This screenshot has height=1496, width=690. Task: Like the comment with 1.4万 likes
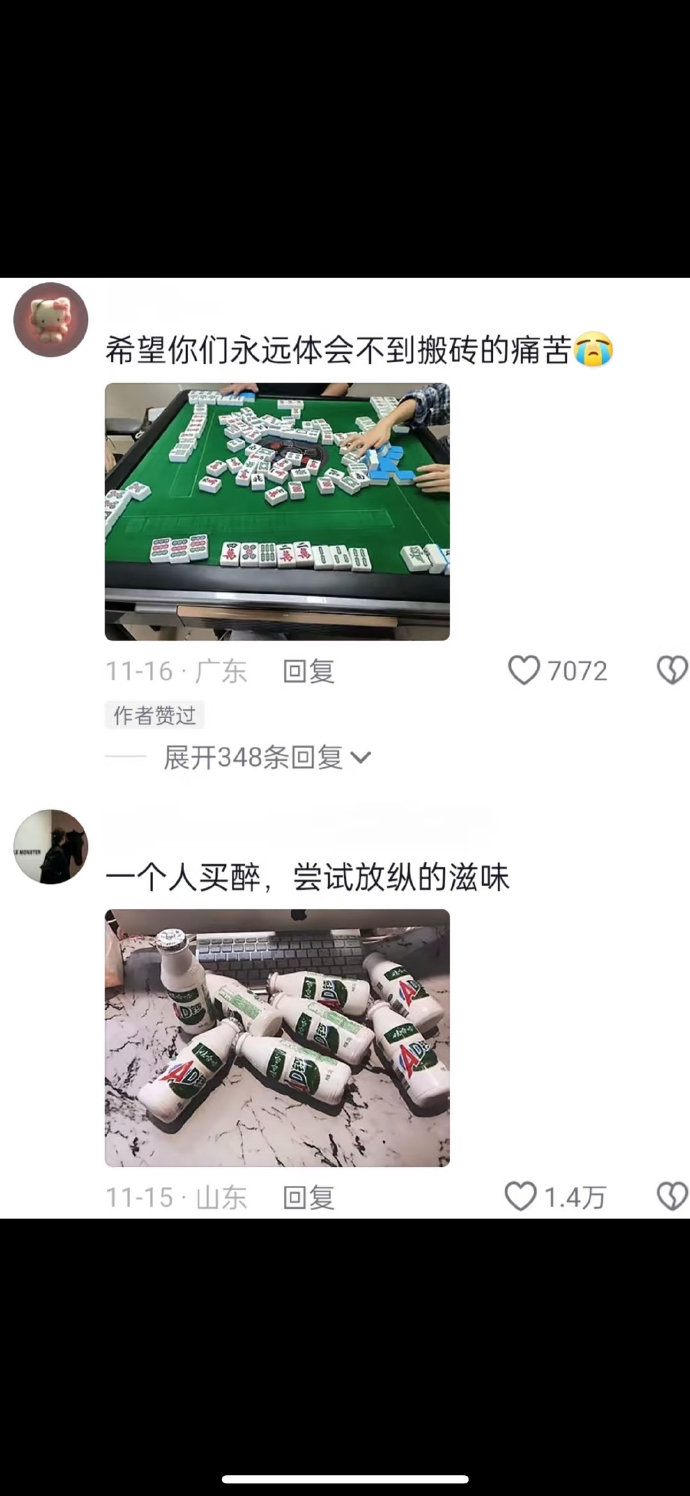521,1196
